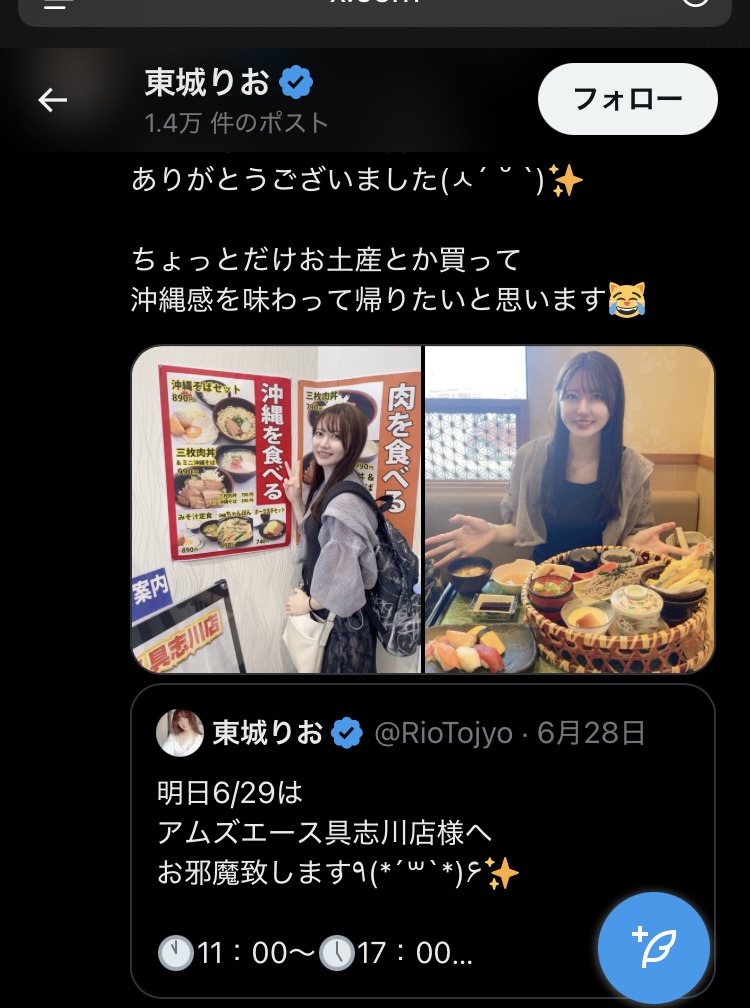Tap the フォロー follow button
The width and height of the screenshot is (750, 1008).
click(x=627, y=99)
